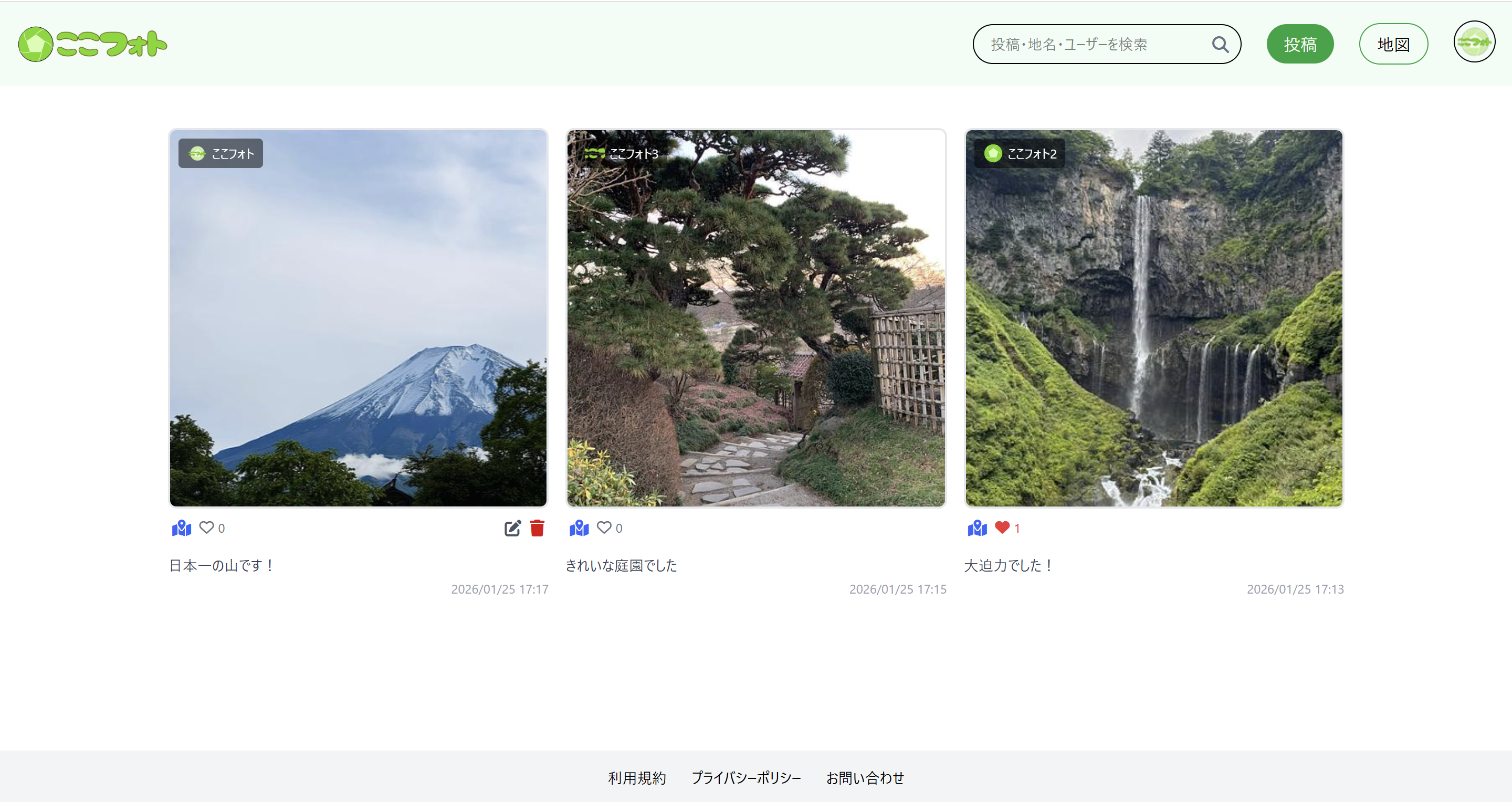This screenshot has width=1512, height=802.
Task: Unlike the 大迫力でした post
Action: coord(1002,527)
